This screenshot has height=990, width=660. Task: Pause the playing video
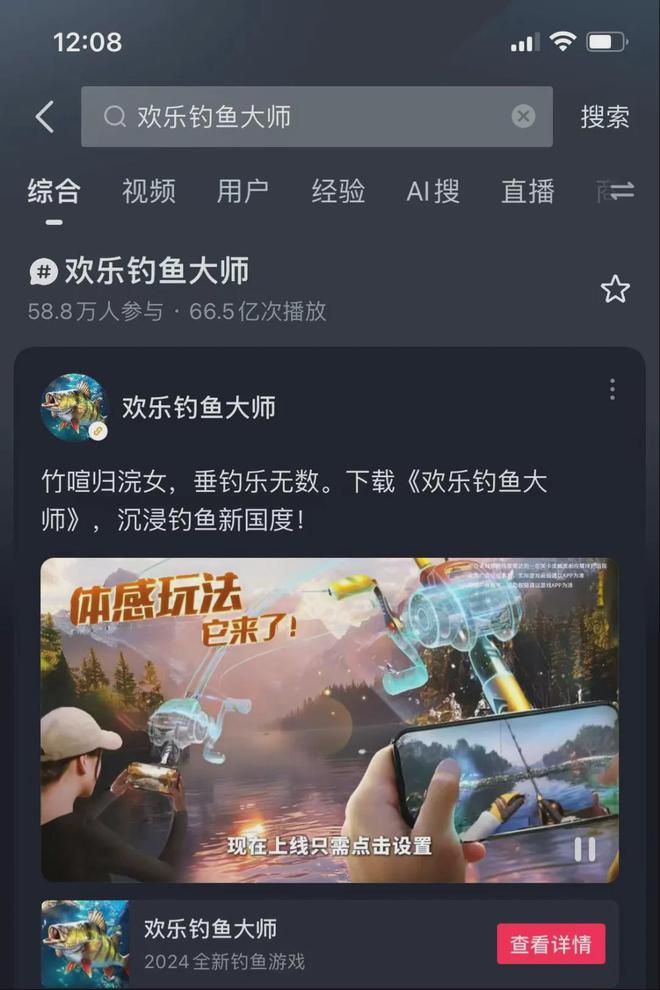click(584, 849)
